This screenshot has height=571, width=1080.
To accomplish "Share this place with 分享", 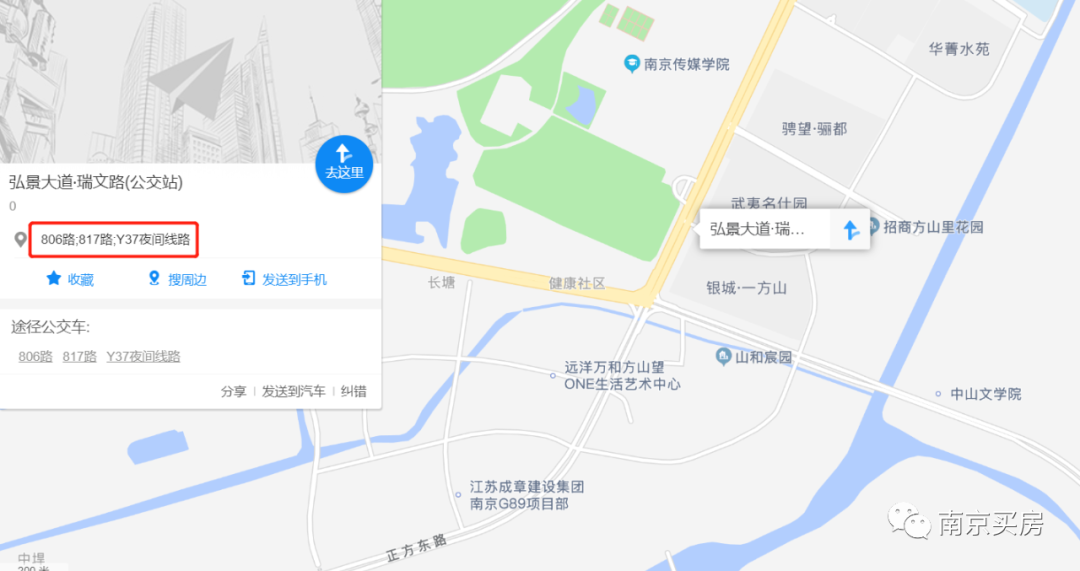I will (233, 391).
